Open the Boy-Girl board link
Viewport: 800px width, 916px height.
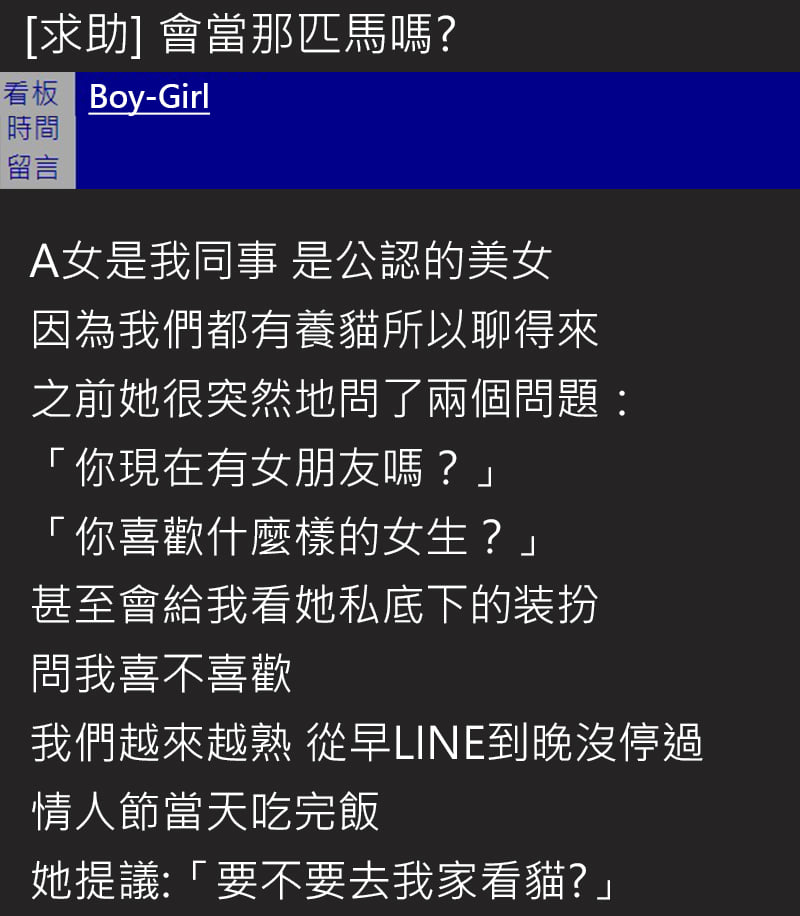click(149, 98)
